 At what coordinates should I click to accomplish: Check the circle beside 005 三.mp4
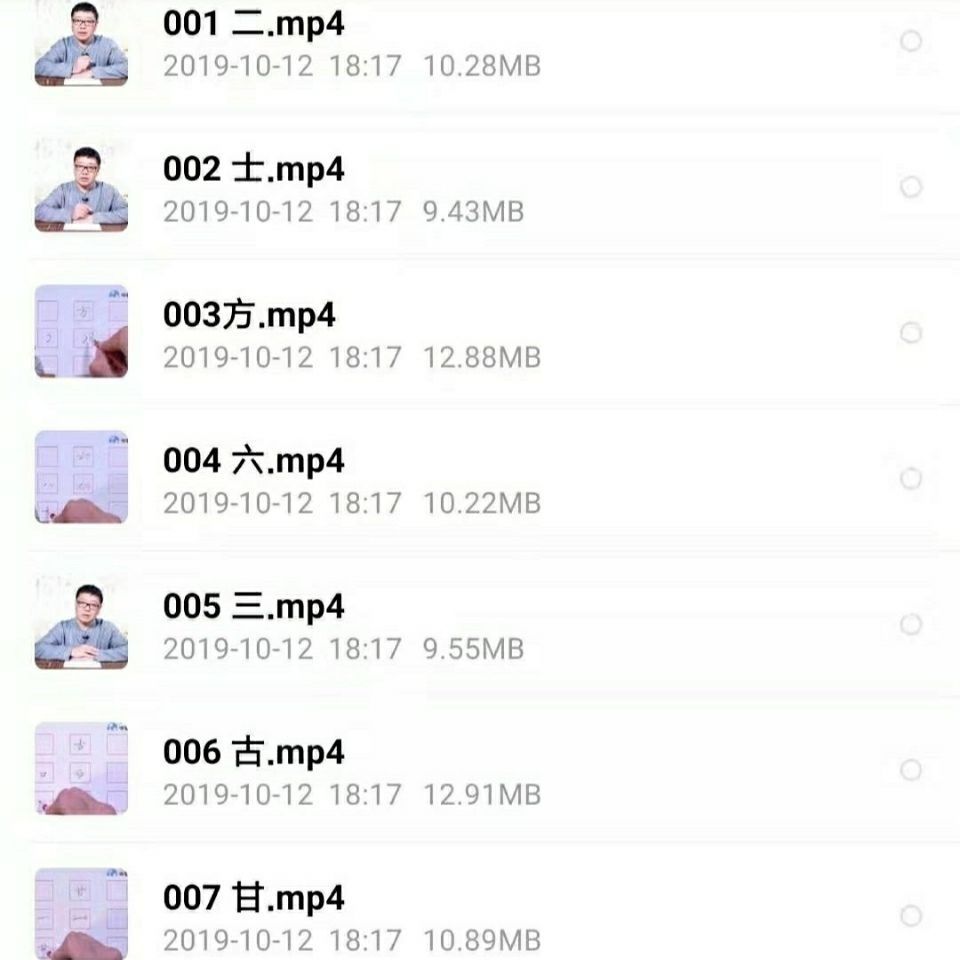[910, 625]
